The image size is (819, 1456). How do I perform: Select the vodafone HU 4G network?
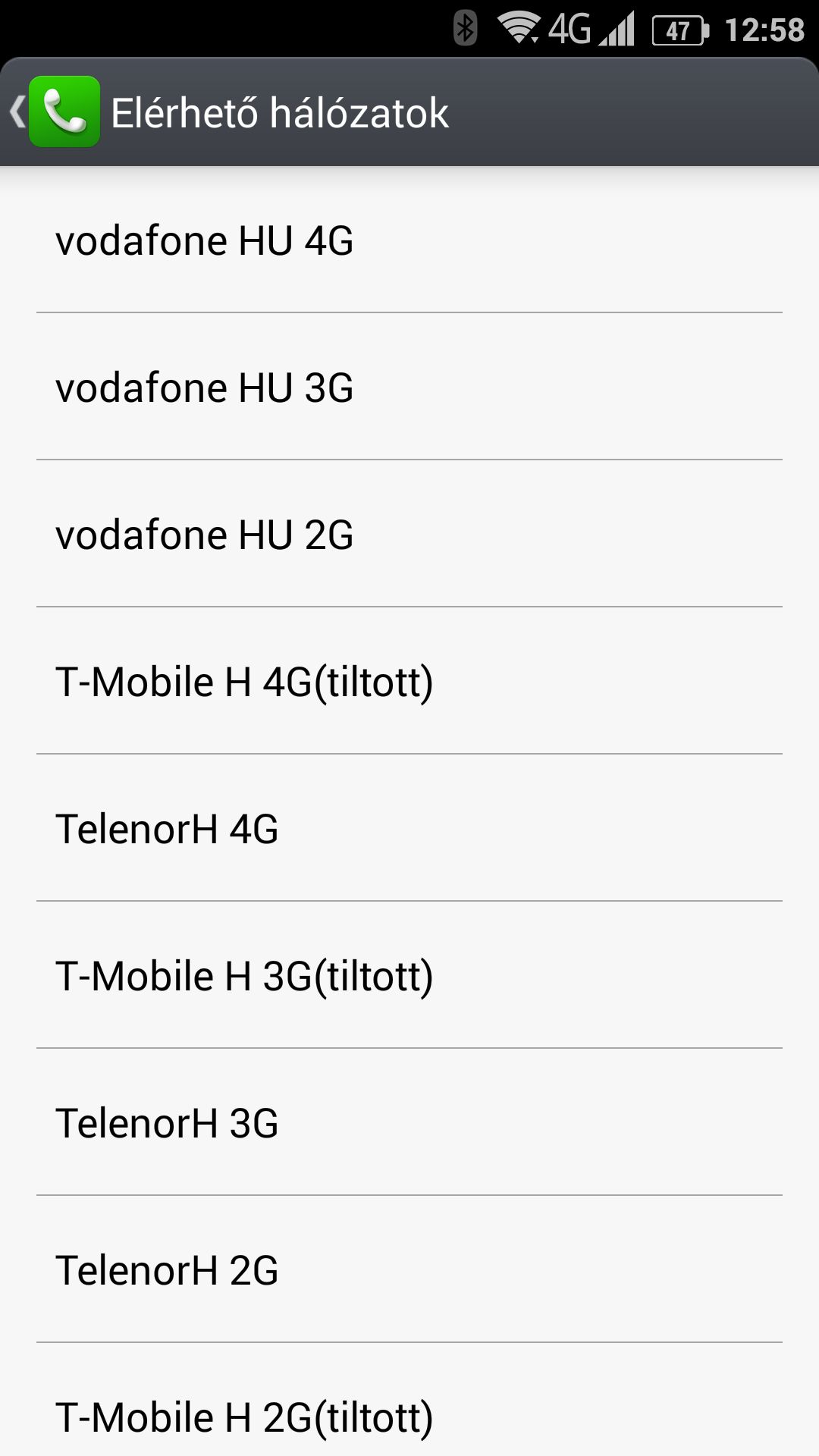tap(409, 240)
